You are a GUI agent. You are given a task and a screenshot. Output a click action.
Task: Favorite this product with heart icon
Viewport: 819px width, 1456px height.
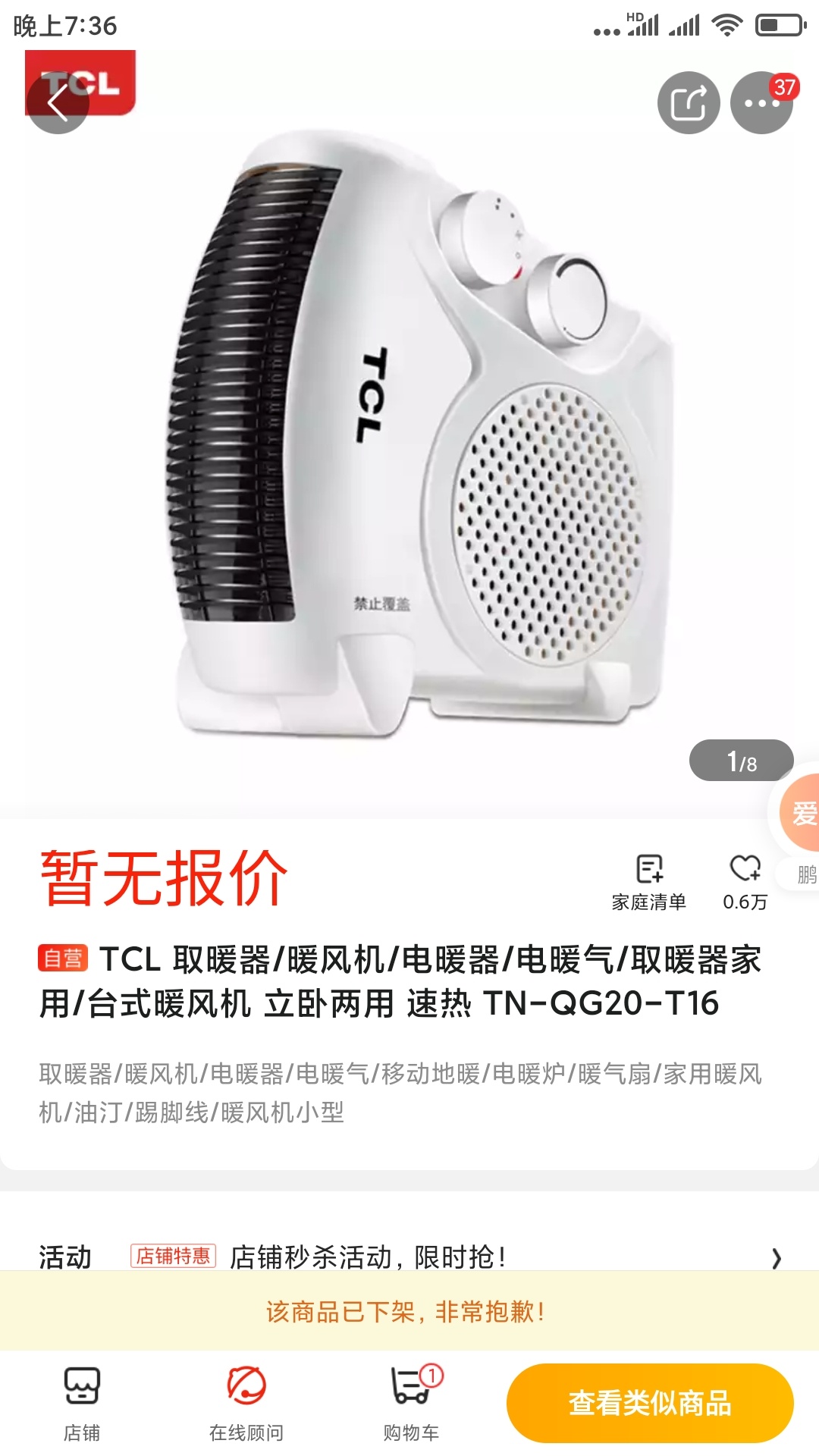(745, 881)
